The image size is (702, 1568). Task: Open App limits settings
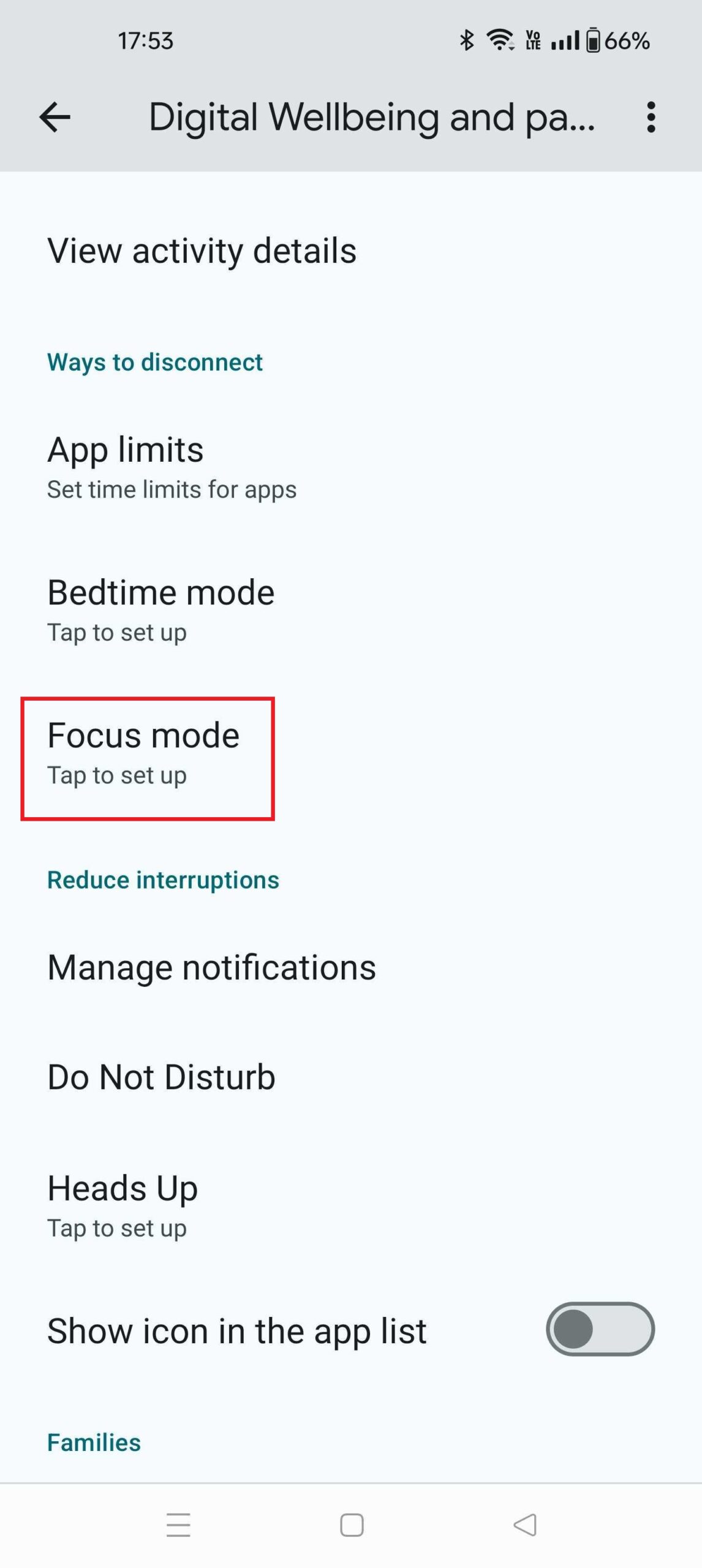tap(351, 468)
